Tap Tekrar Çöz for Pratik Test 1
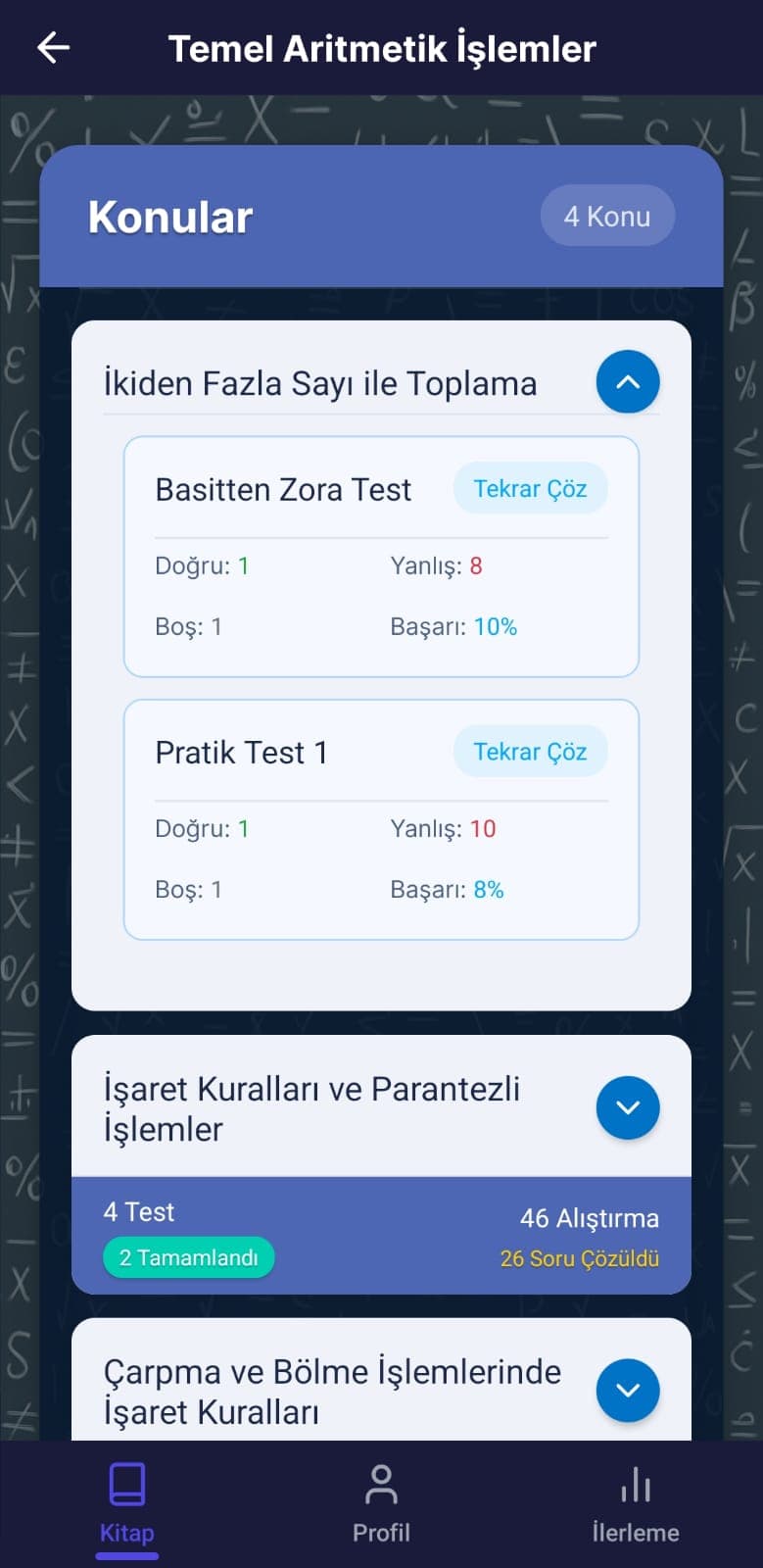This screenshot has width=763, height=1568. (x=530, y=751)
